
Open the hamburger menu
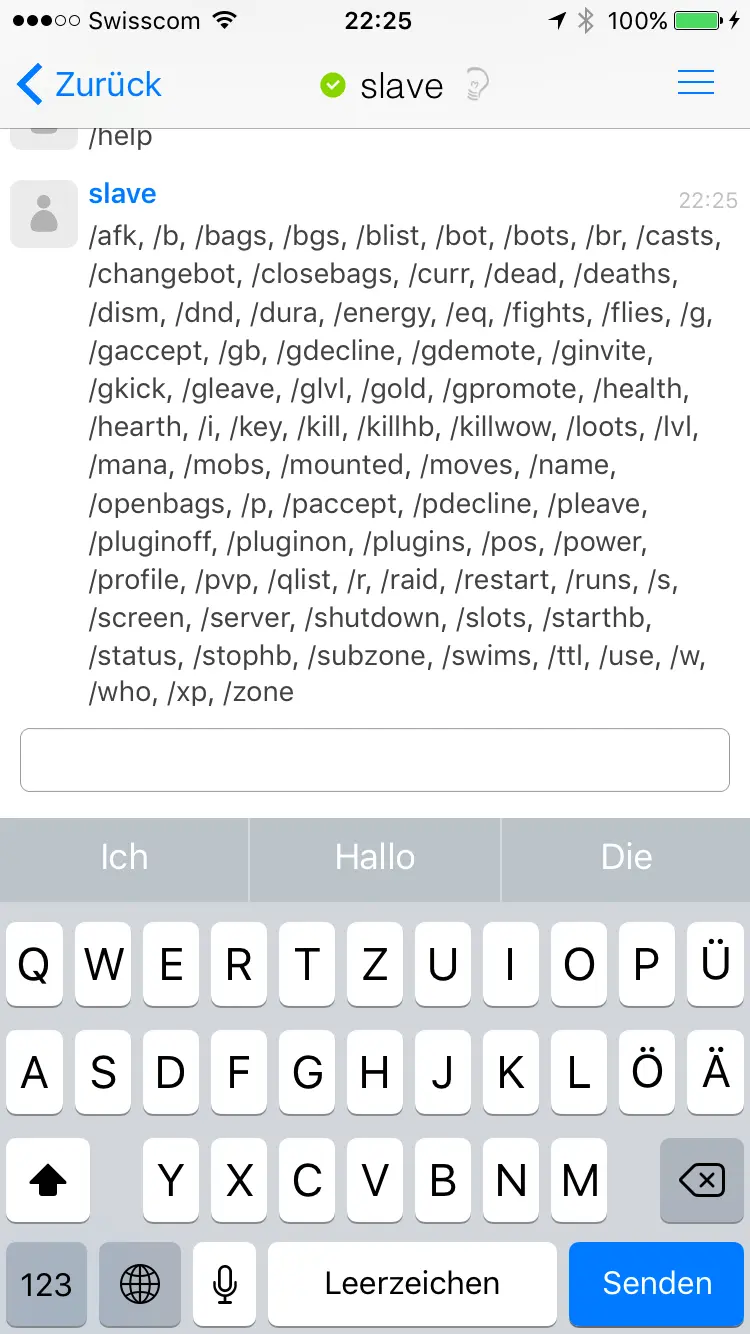696,83
